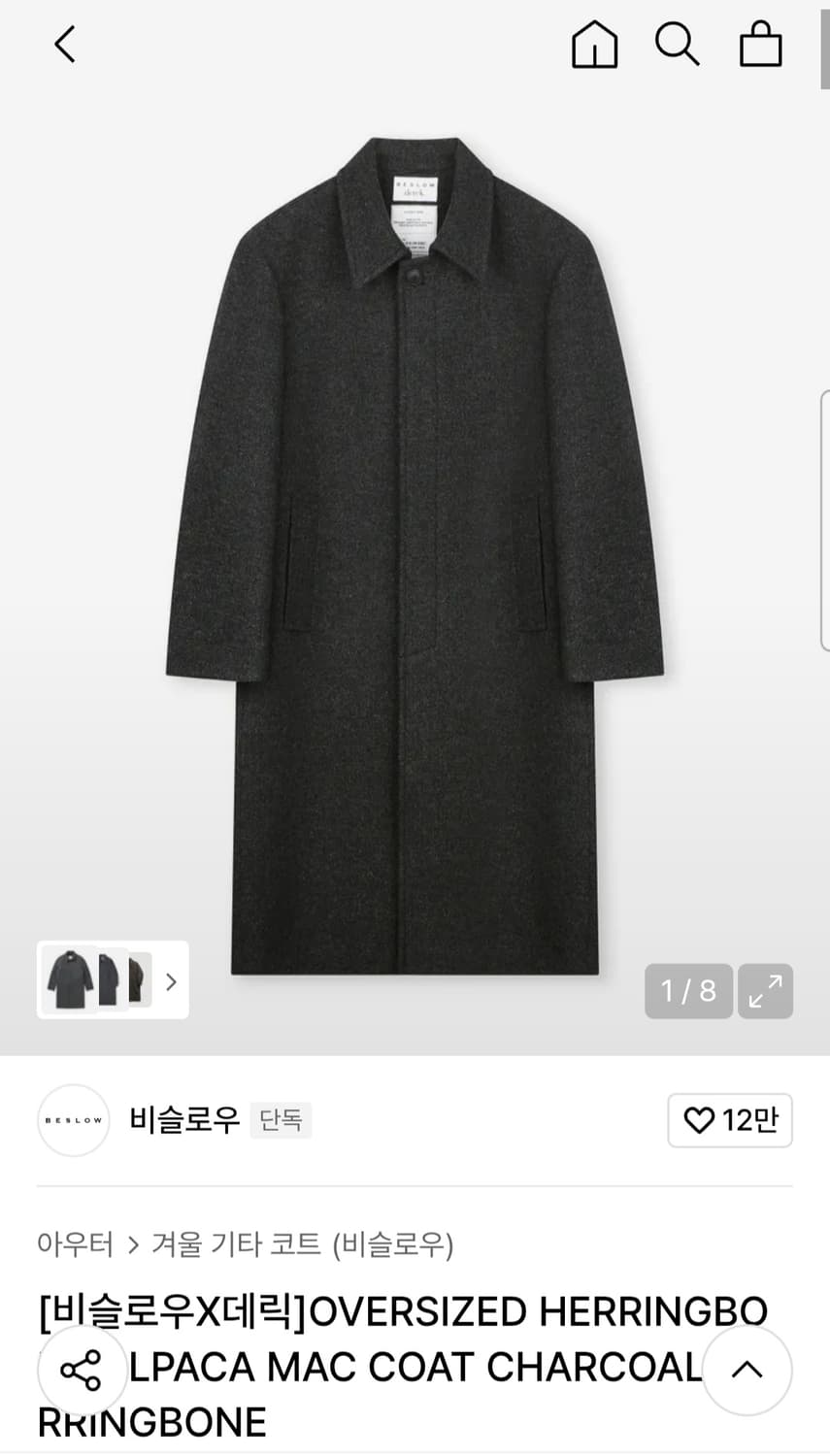Expand the breadcrumb category arrow

click(132, 1244)
